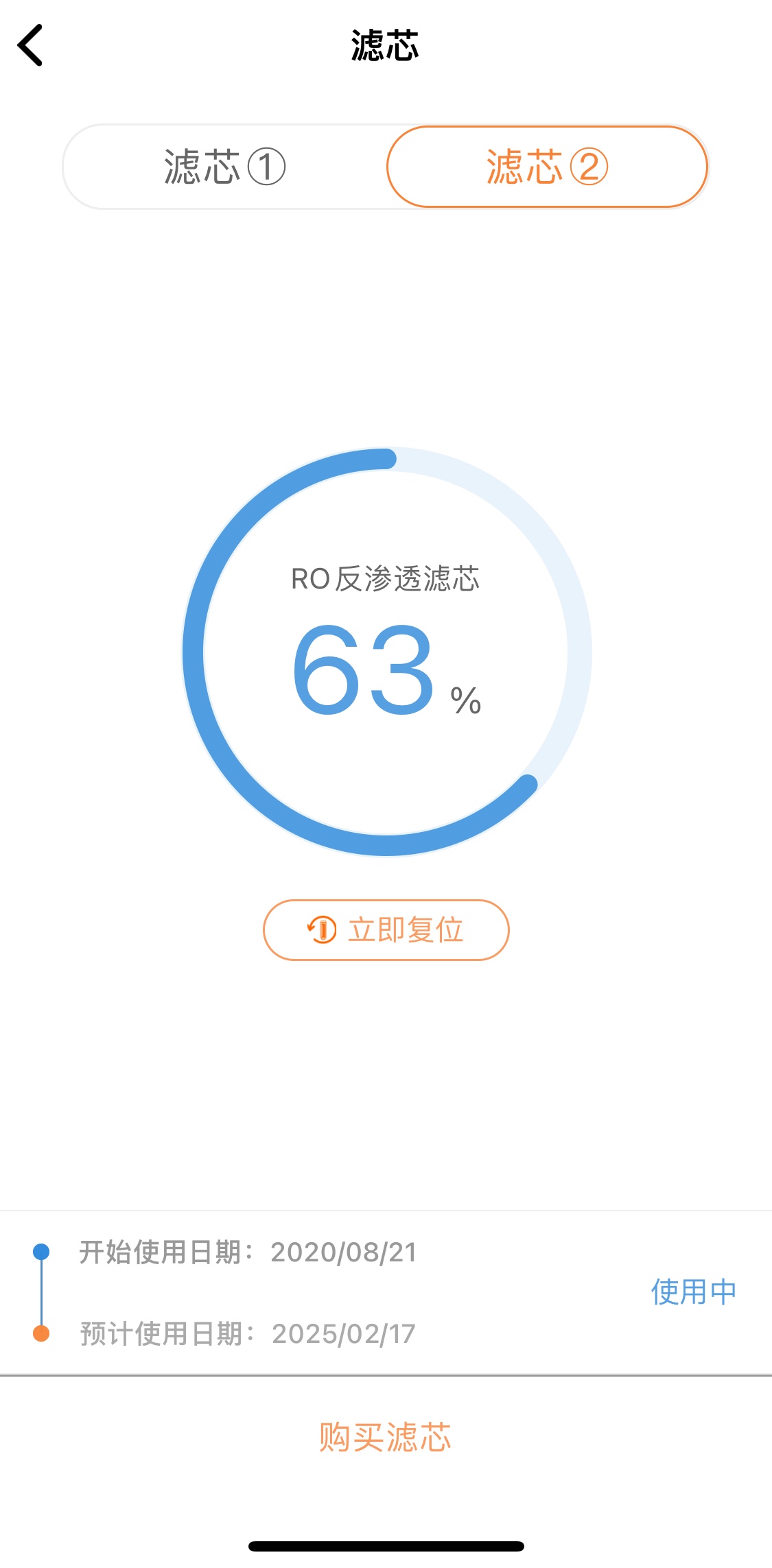Go back using the top-left arrow
772x1568 pixels.
tap(31, 45)
